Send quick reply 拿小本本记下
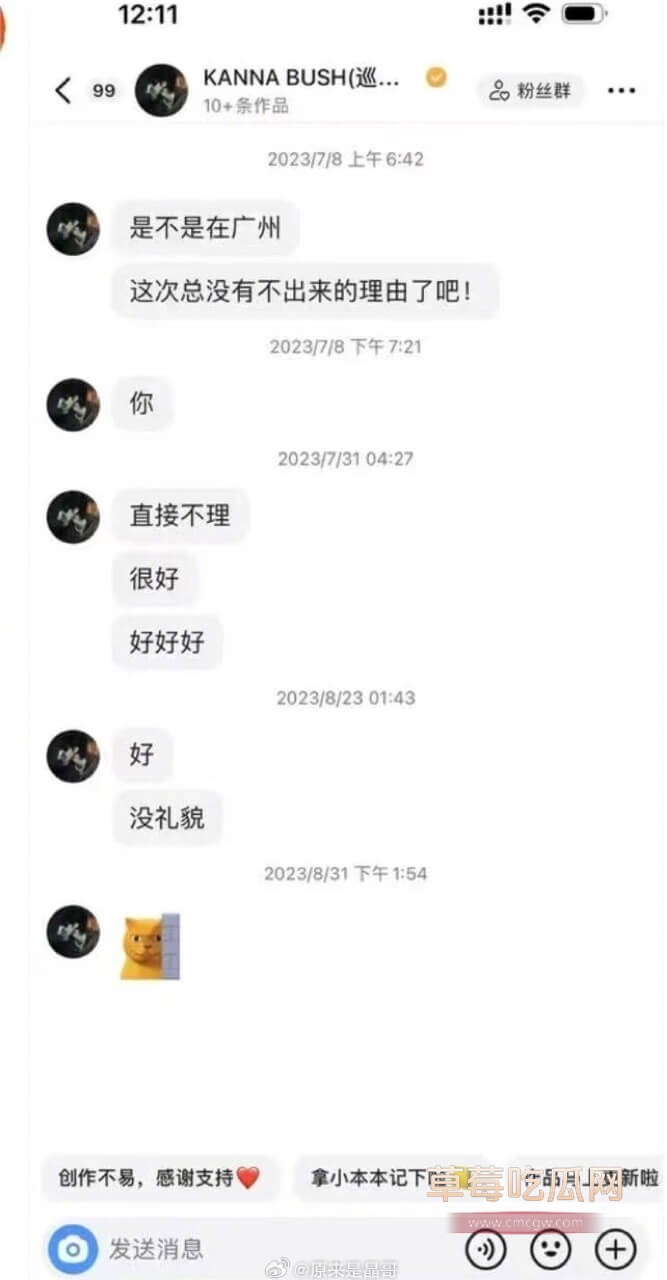667x1280 pixels. pos(380,1178)
